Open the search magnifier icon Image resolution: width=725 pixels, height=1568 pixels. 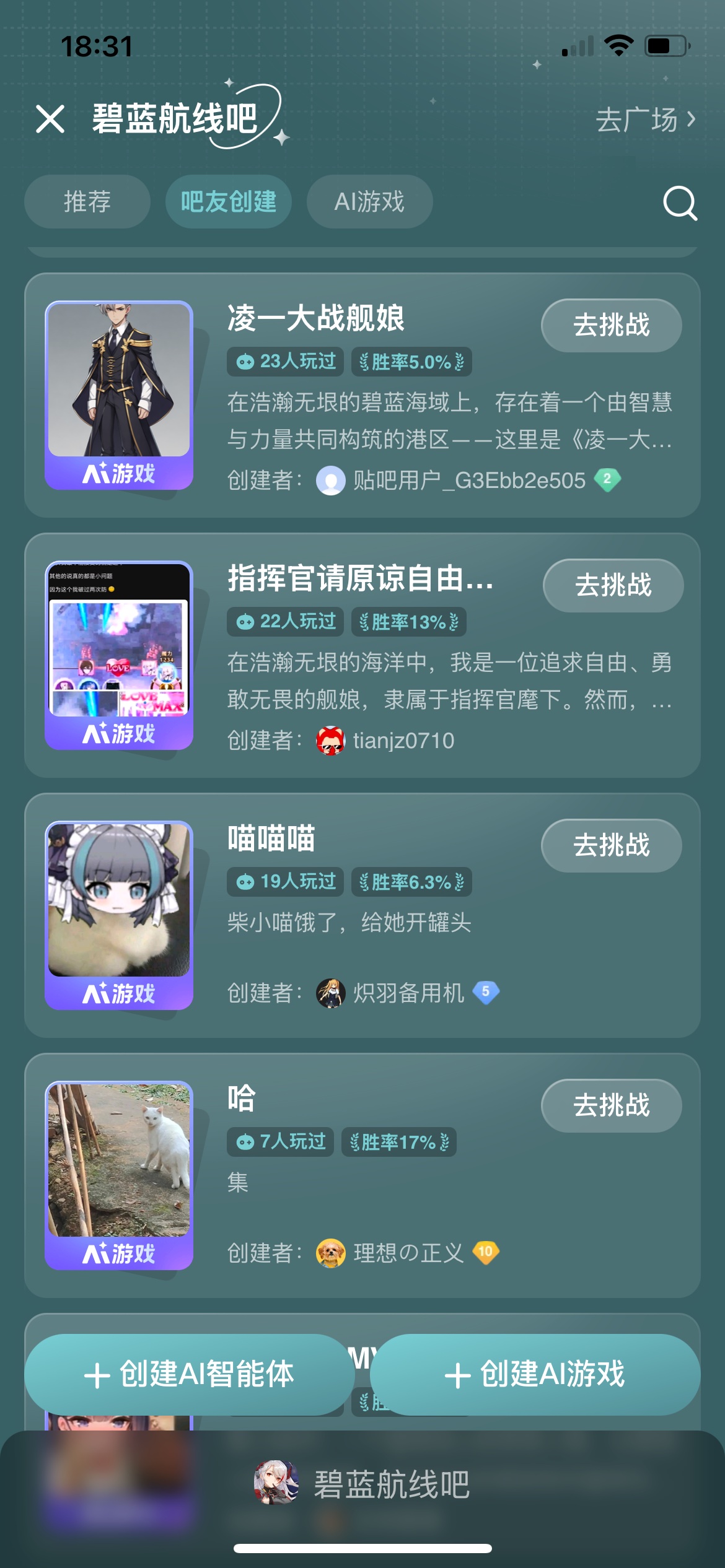[680, 203]
